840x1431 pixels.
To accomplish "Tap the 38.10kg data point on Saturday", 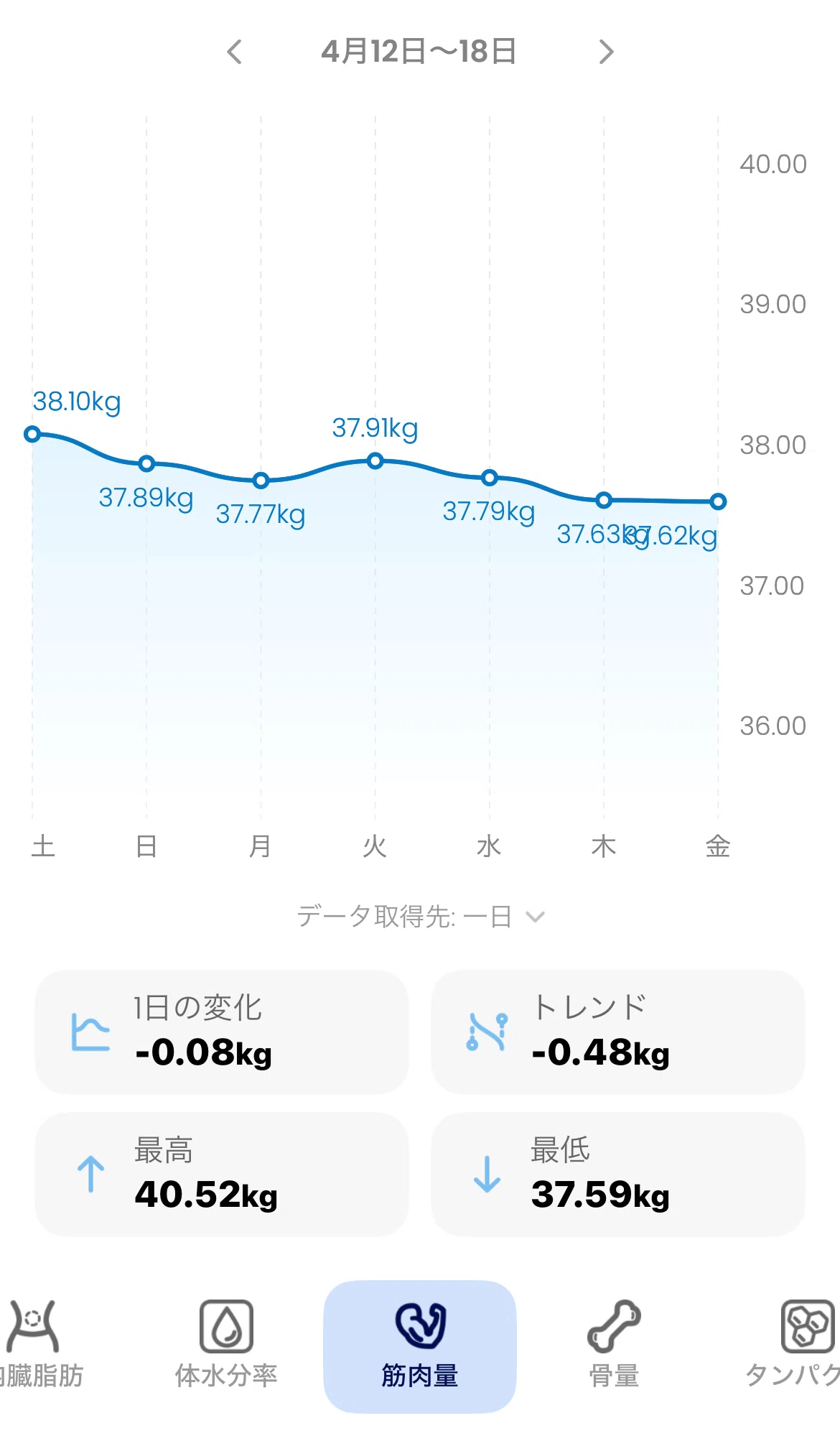I will (32, 434).
